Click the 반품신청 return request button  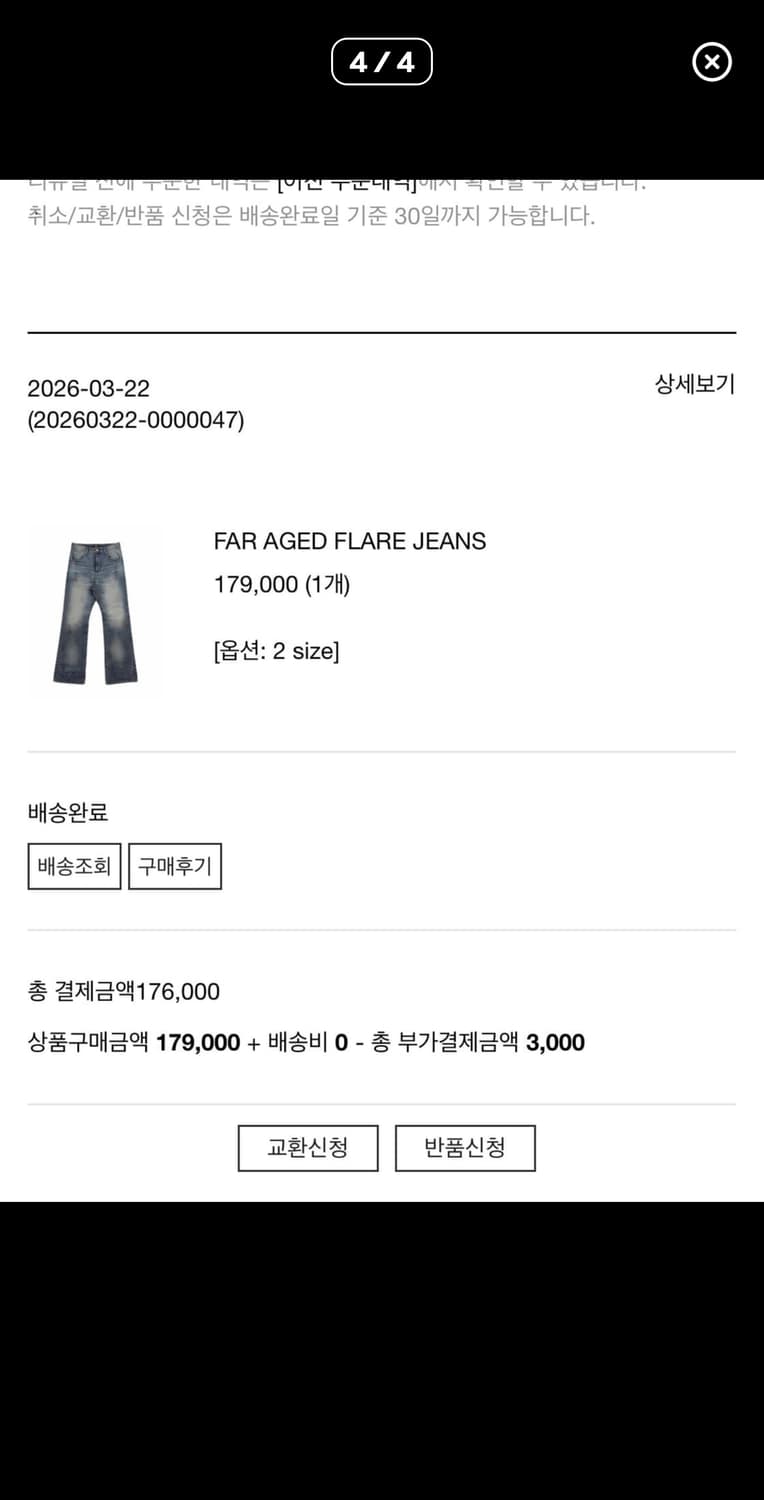465,1147
